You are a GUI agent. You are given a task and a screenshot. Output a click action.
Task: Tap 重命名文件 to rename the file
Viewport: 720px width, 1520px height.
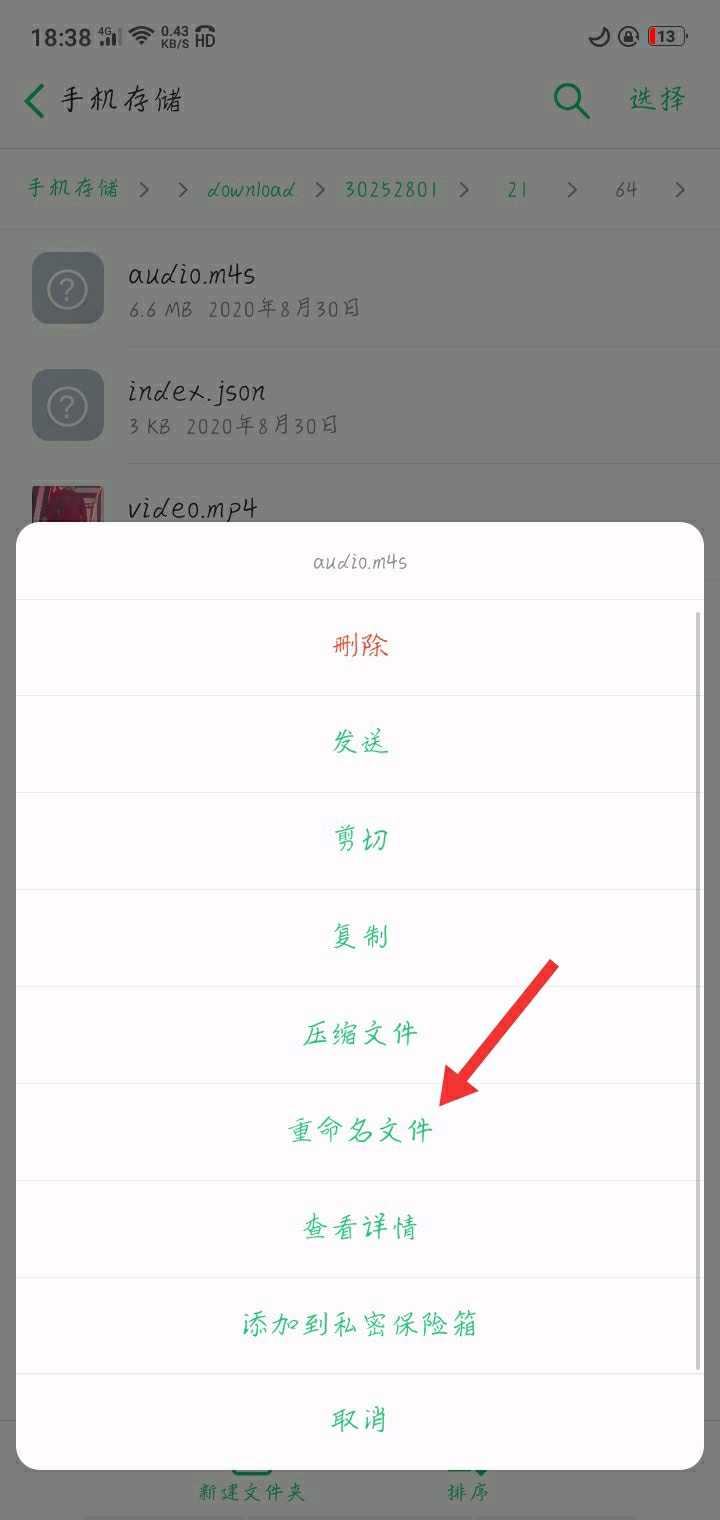click(x=360, y=1130)
